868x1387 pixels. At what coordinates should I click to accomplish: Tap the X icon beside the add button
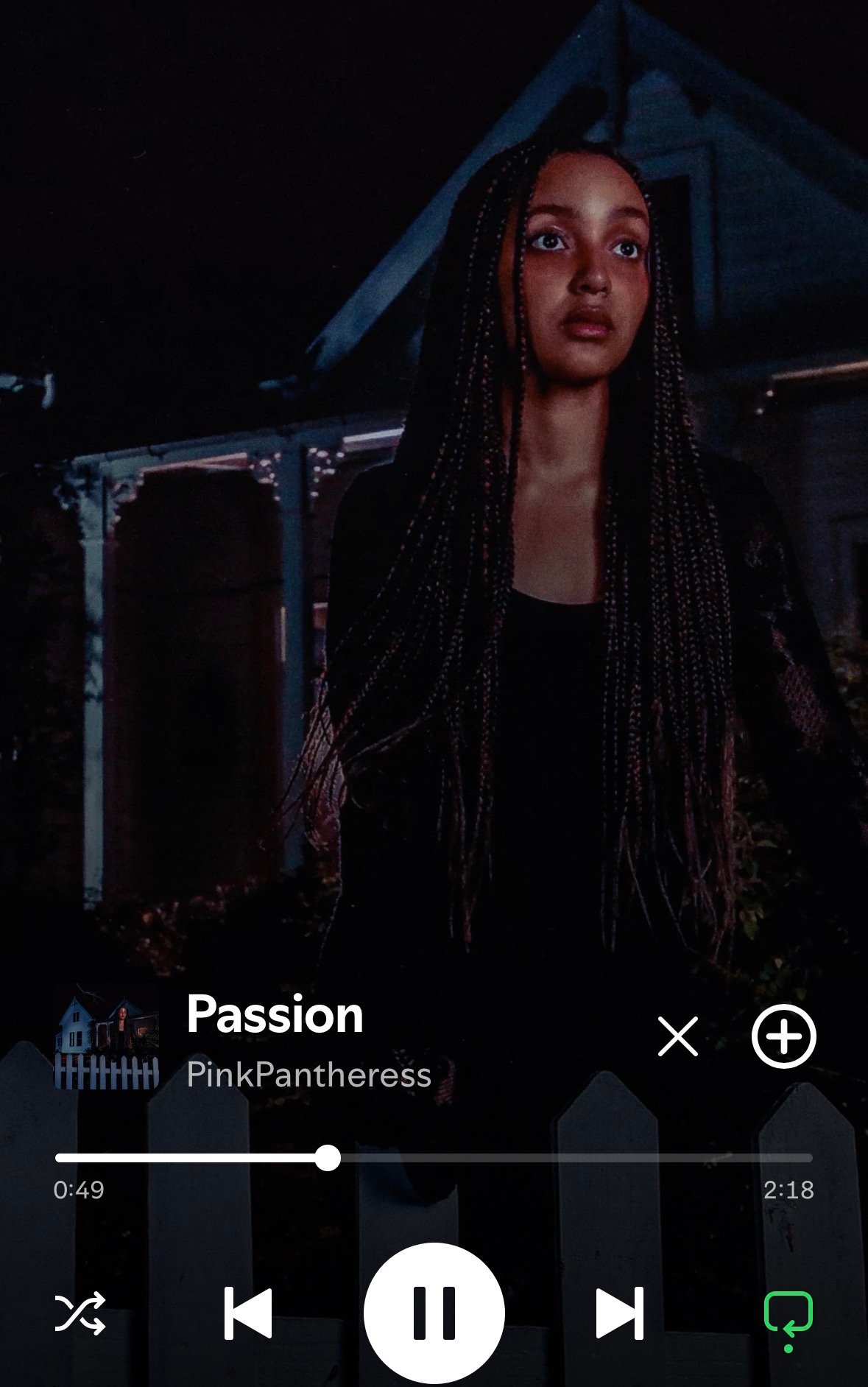pos(677,1036)
